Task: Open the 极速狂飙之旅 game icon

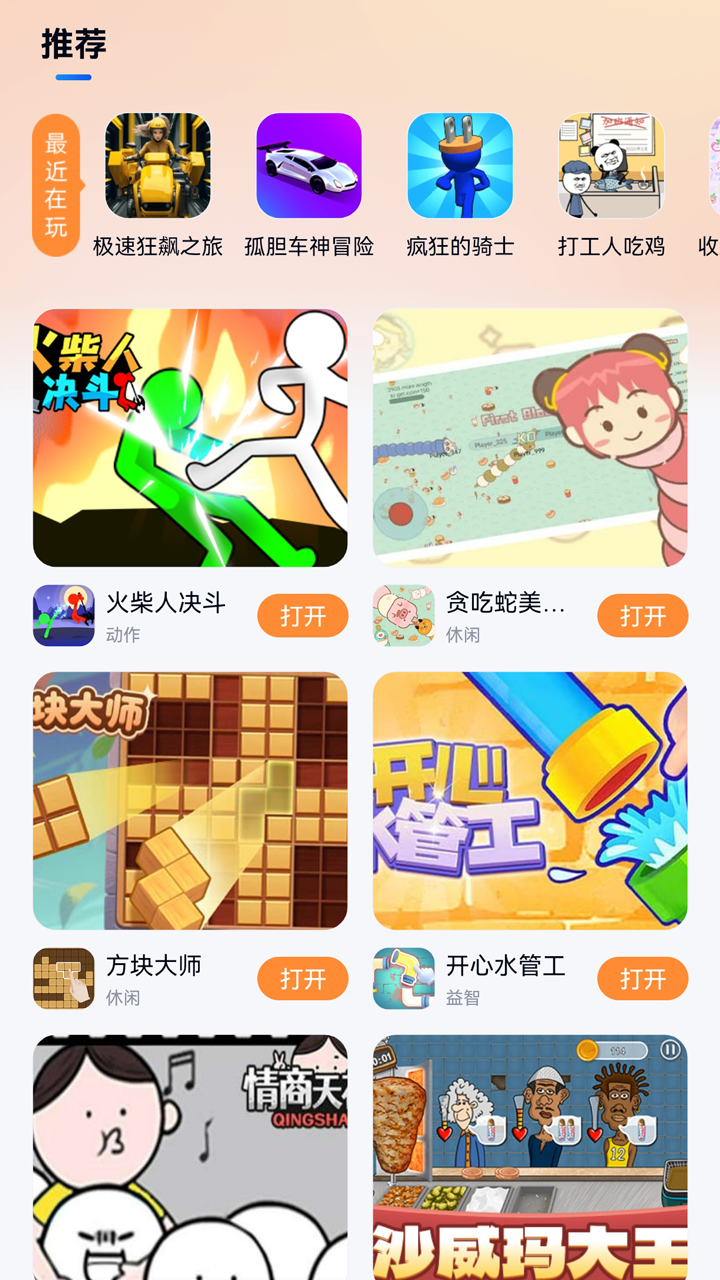Action: tap(157, 167)
